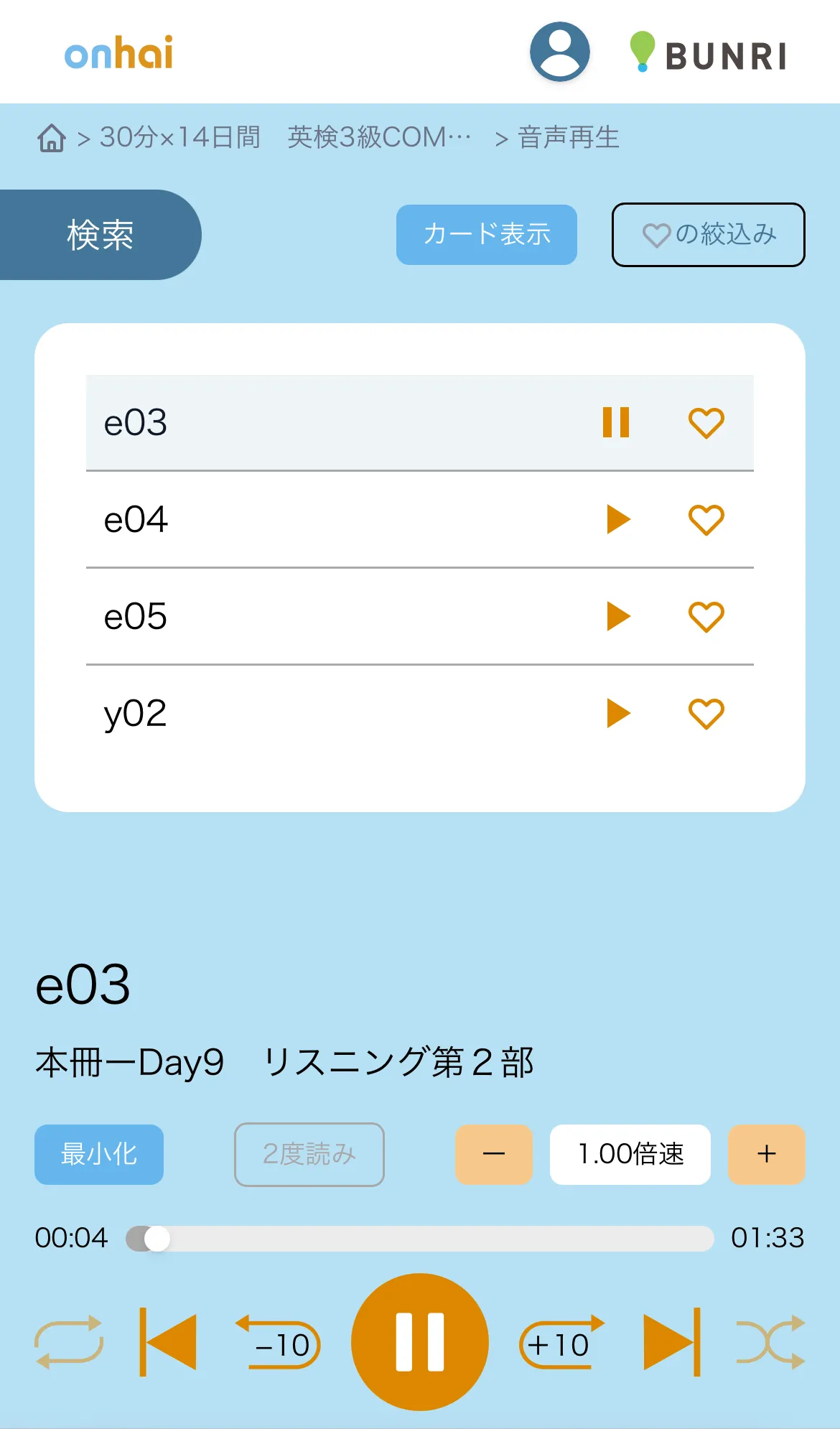
Task: Play the e04 audio track
Action: 619,519
